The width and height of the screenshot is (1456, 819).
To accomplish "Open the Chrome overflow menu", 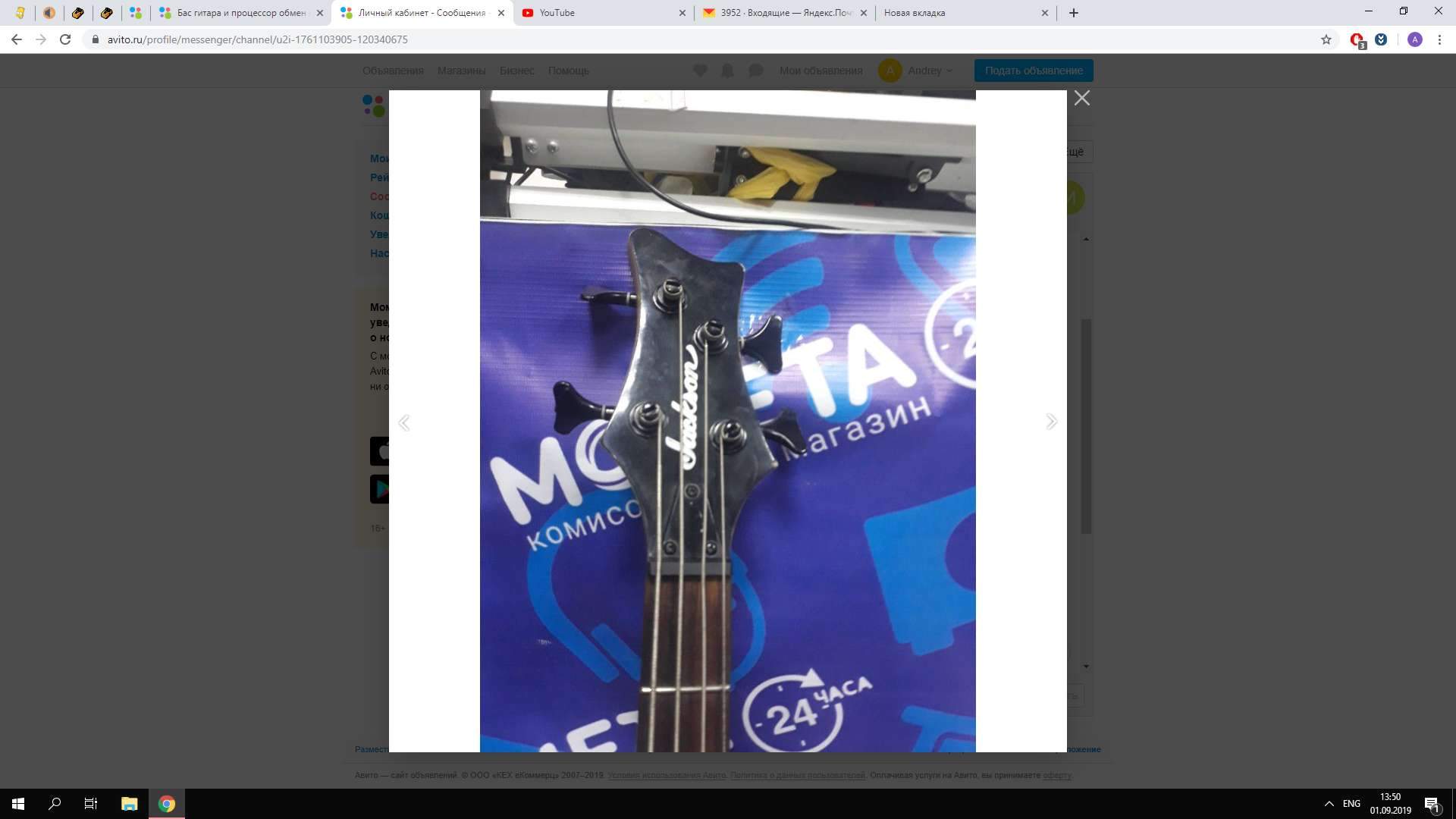I will pos(1439,39).
